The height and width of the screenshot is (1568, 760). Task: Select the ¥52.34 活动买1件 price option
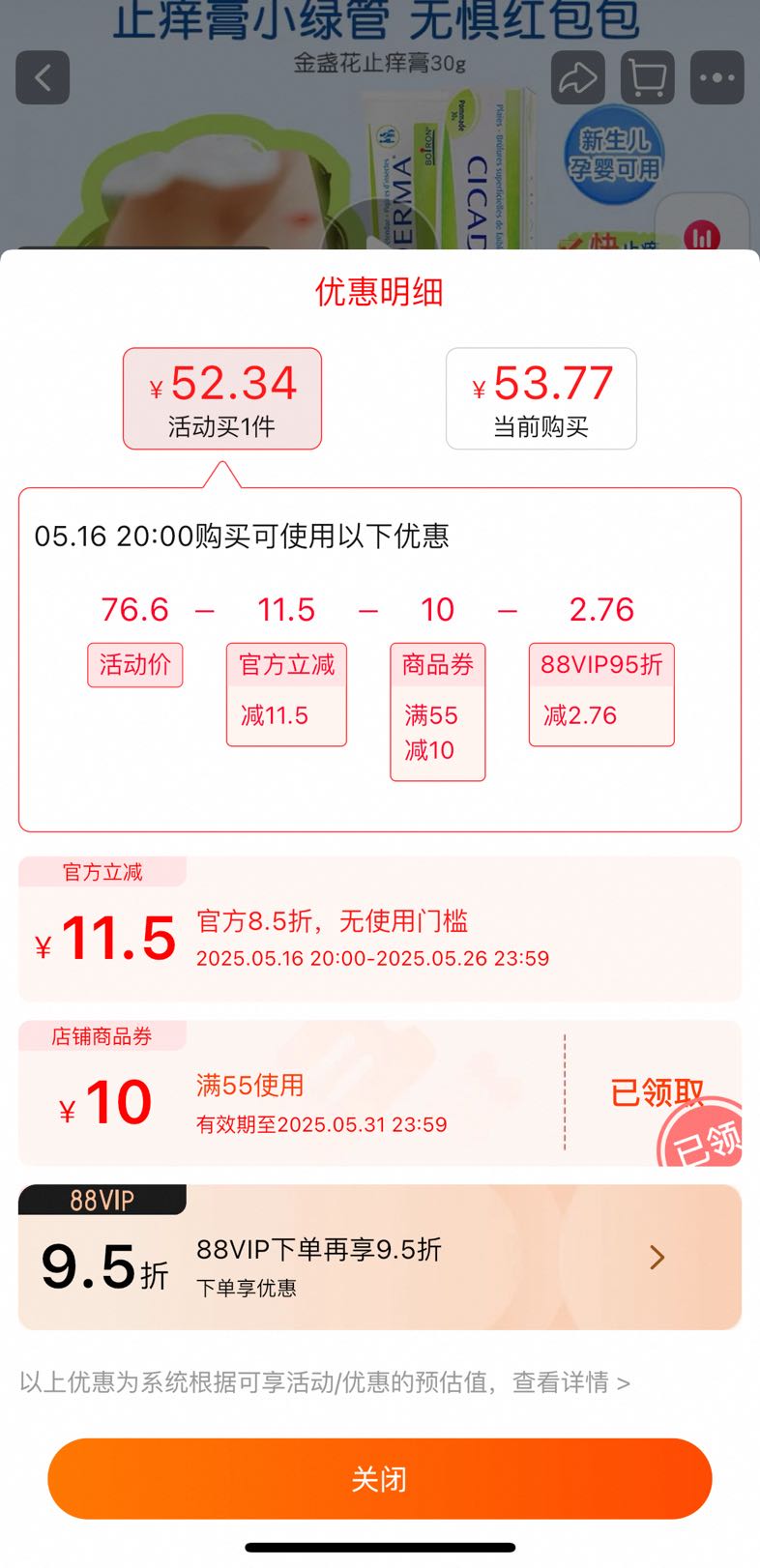click(222, 398)
